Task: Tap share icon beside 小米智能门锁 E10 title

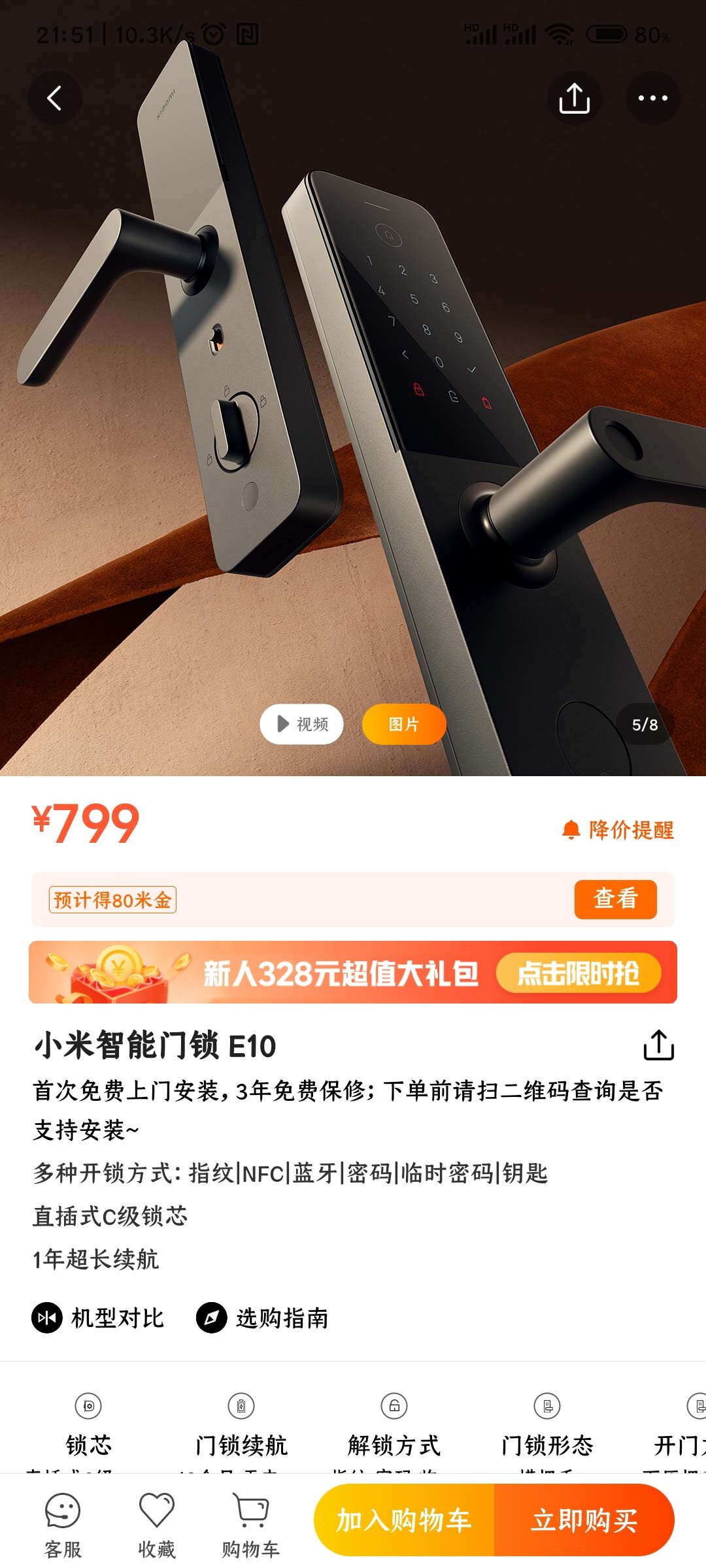Action: point(659,1045)
